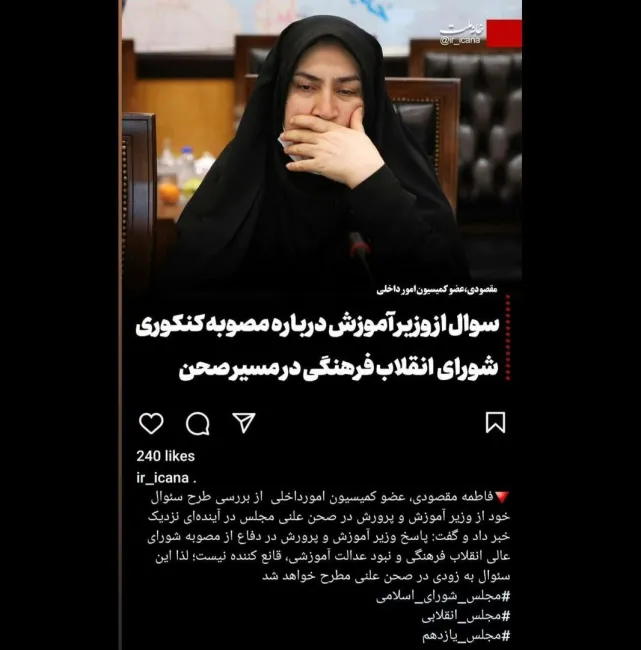Like the ir_icana post
This screenshot has width=641, height=650.
point(151,423)
